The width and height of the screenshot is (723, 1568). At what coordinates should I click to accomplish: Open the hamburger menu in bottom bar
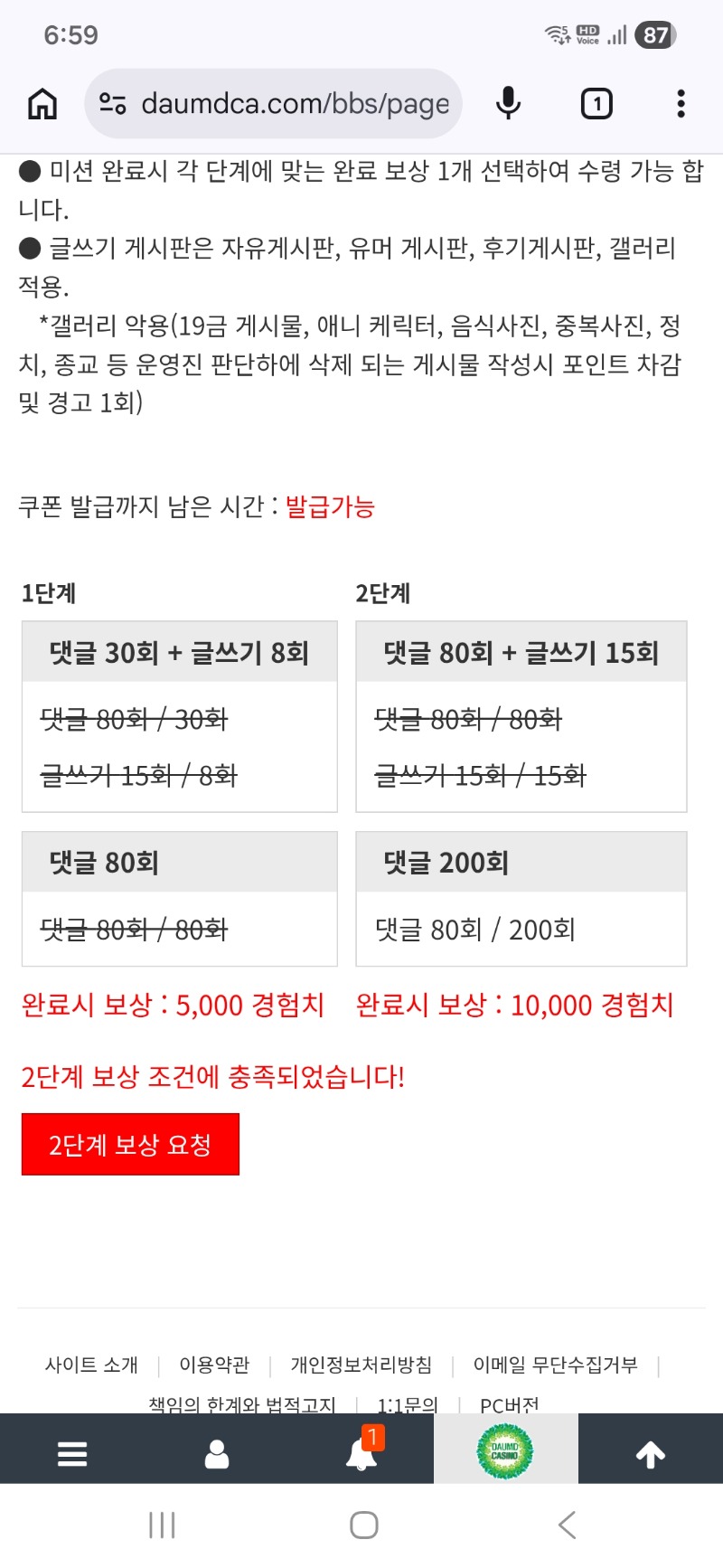pos(72,1453)
